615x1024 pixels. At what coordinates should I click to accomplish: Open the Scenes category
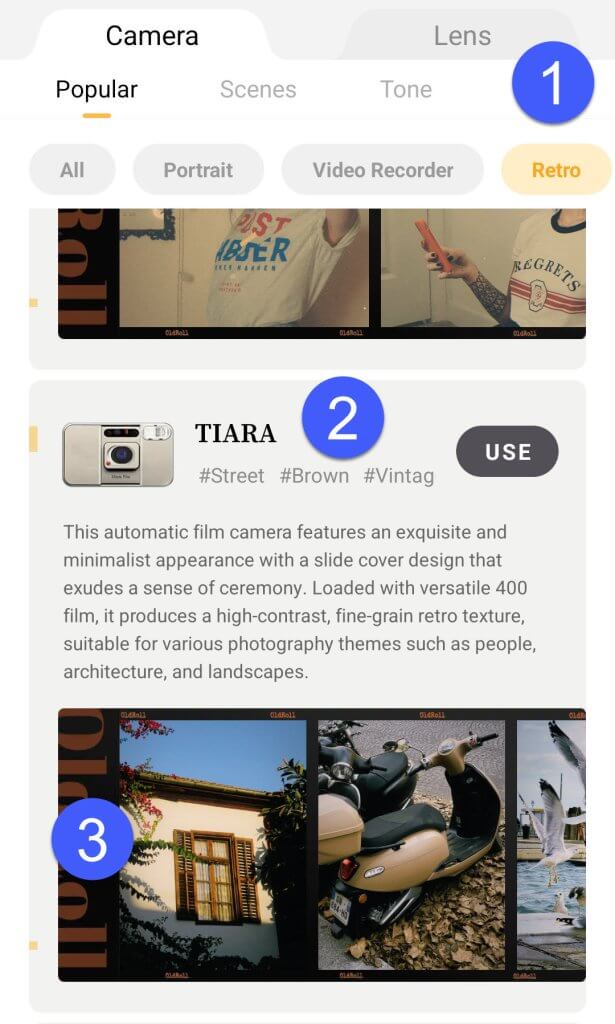coord(258,89)
